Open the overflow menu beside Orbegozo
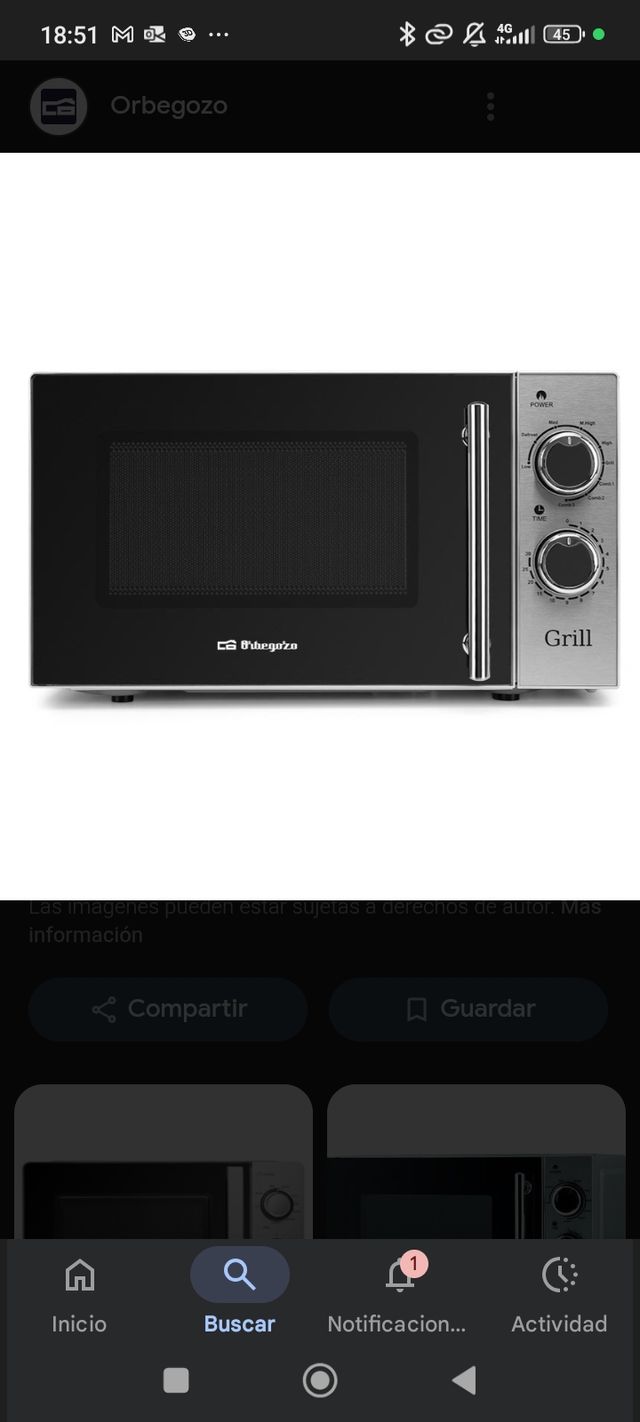Image resolution: width=640 pixels, height=1422 pixels. tap(490, 106)
